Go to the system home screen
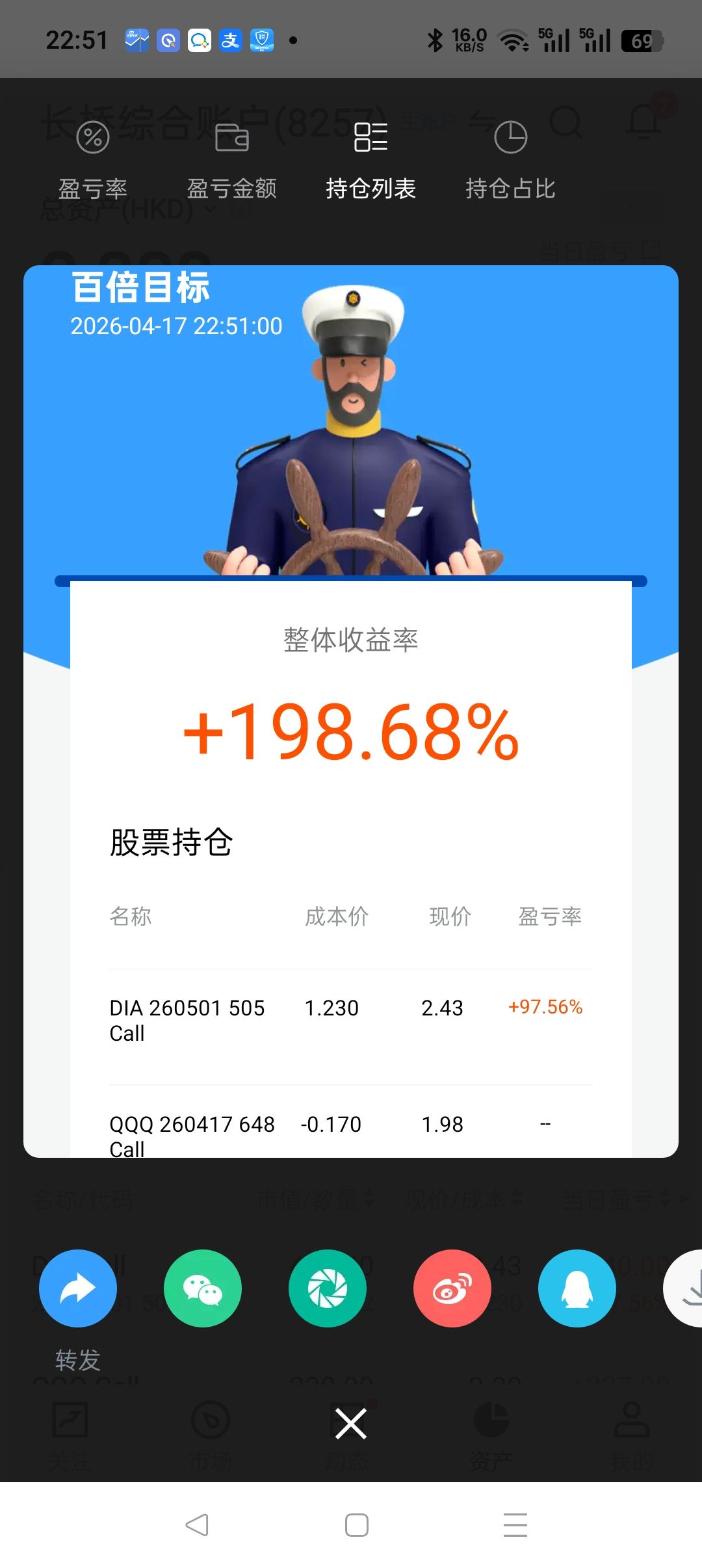This screenshot has width=702, height=1568. point(357,1524)
